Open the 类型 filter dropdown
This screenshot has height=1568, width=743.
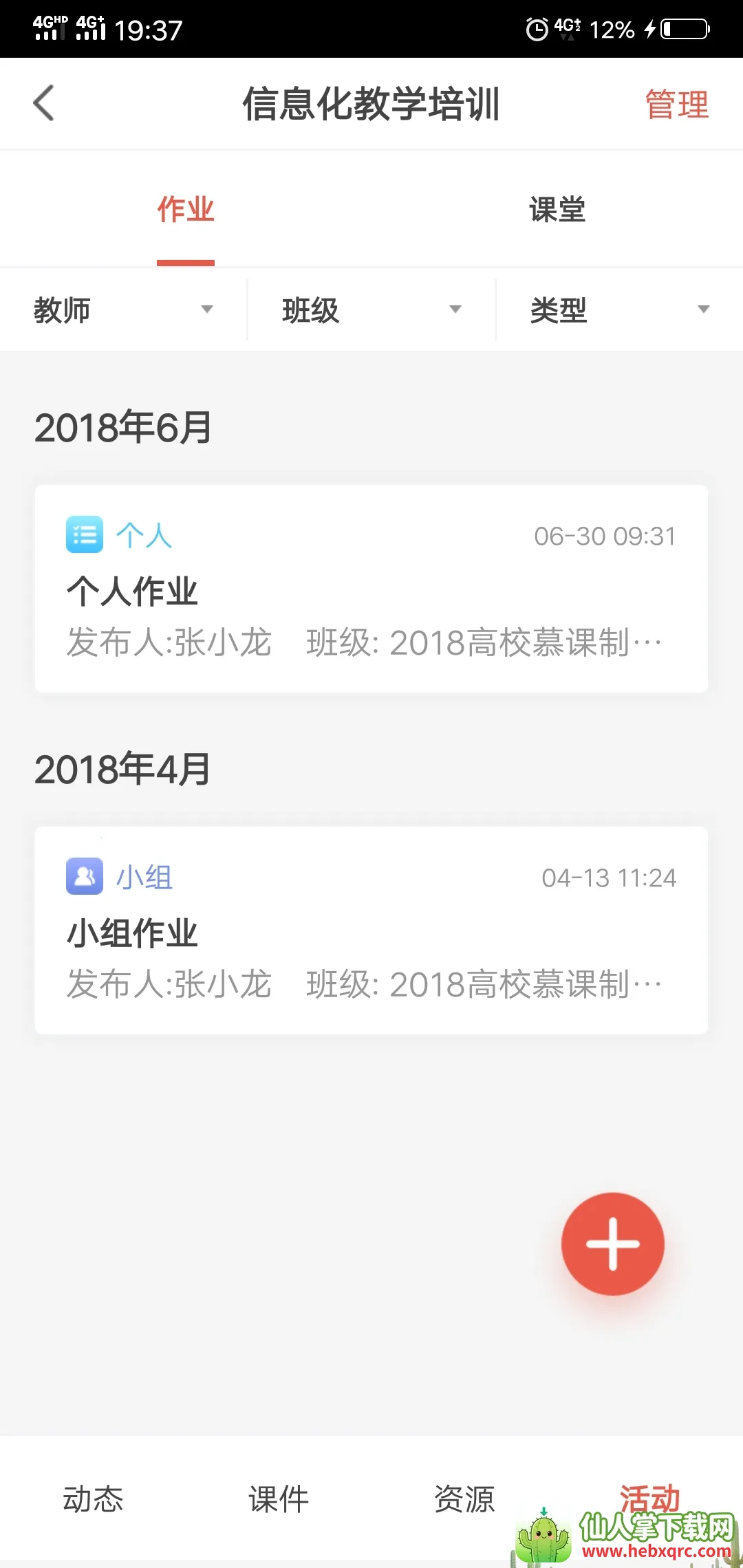pos(619,309)
